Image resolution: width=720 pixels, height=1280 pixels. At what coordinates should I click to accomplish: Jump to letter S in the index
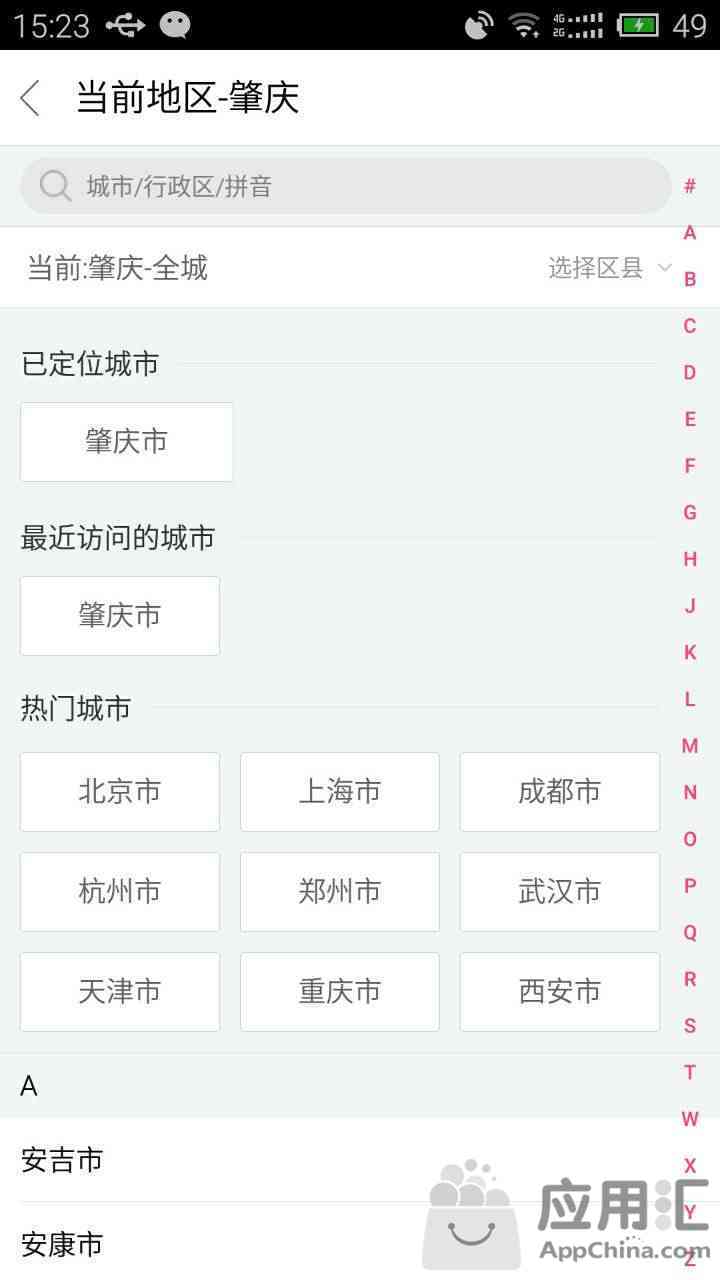tap(690, 1026)
